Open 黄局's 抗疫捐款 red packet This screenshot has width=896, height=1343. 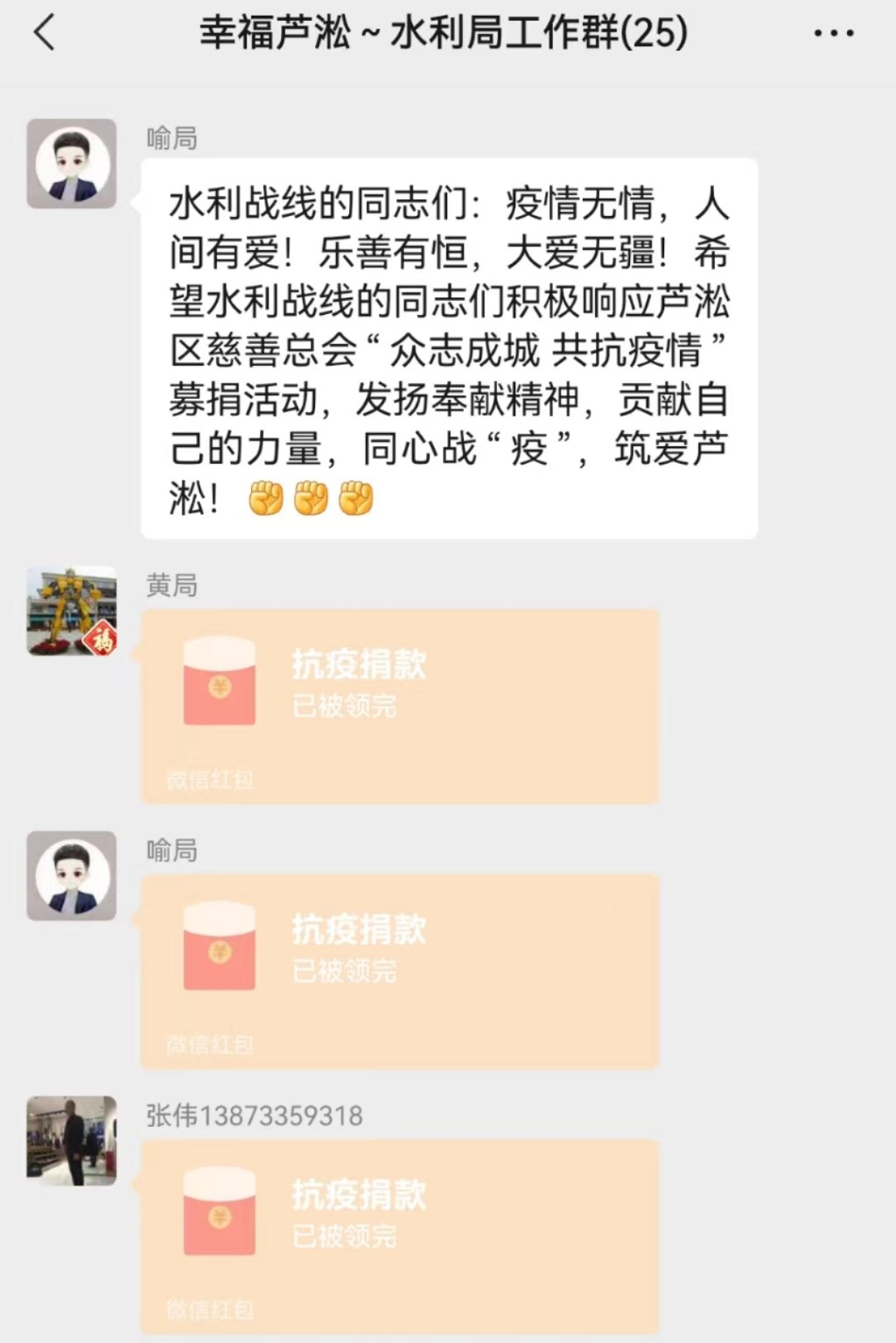click(x=400, y=705)
